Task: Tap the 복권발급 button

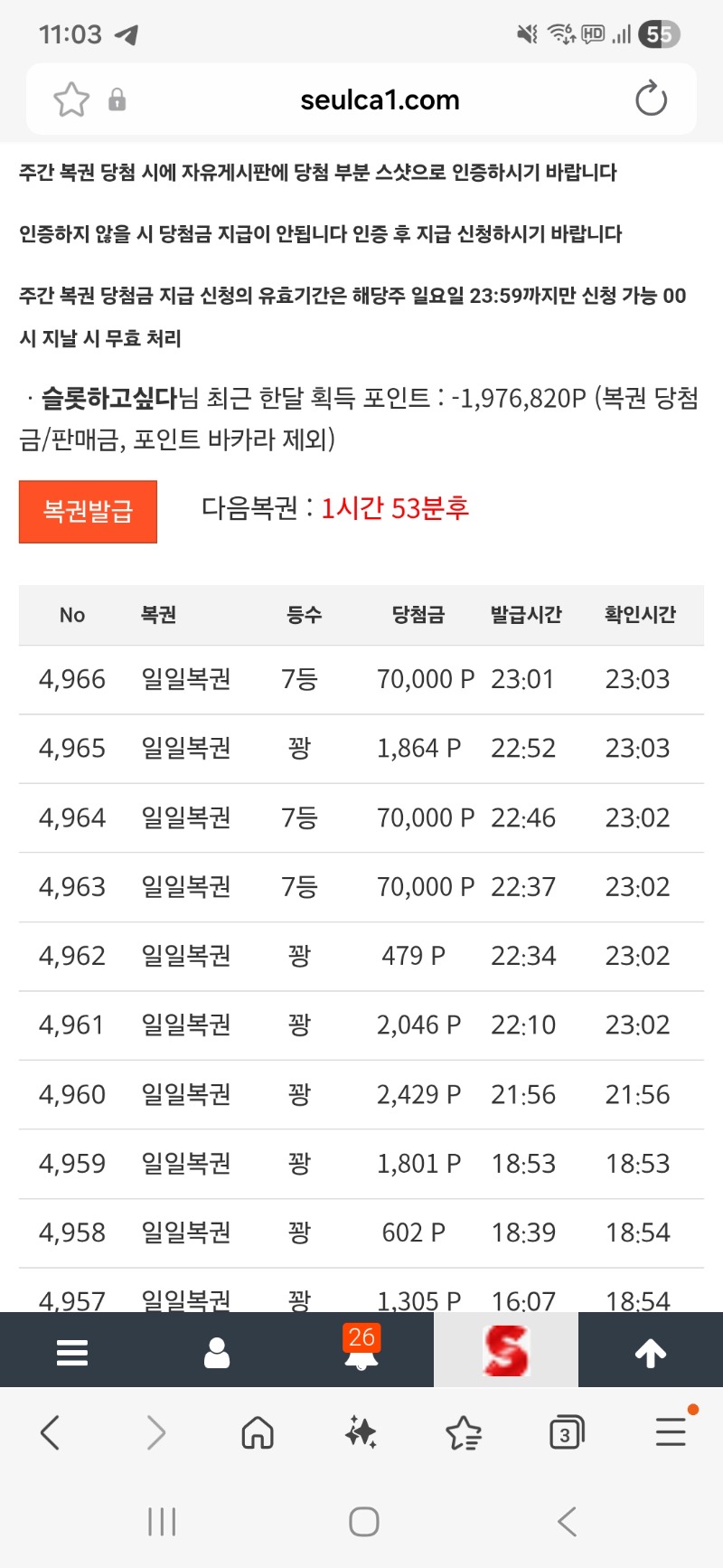Action: tap(88, 512)
